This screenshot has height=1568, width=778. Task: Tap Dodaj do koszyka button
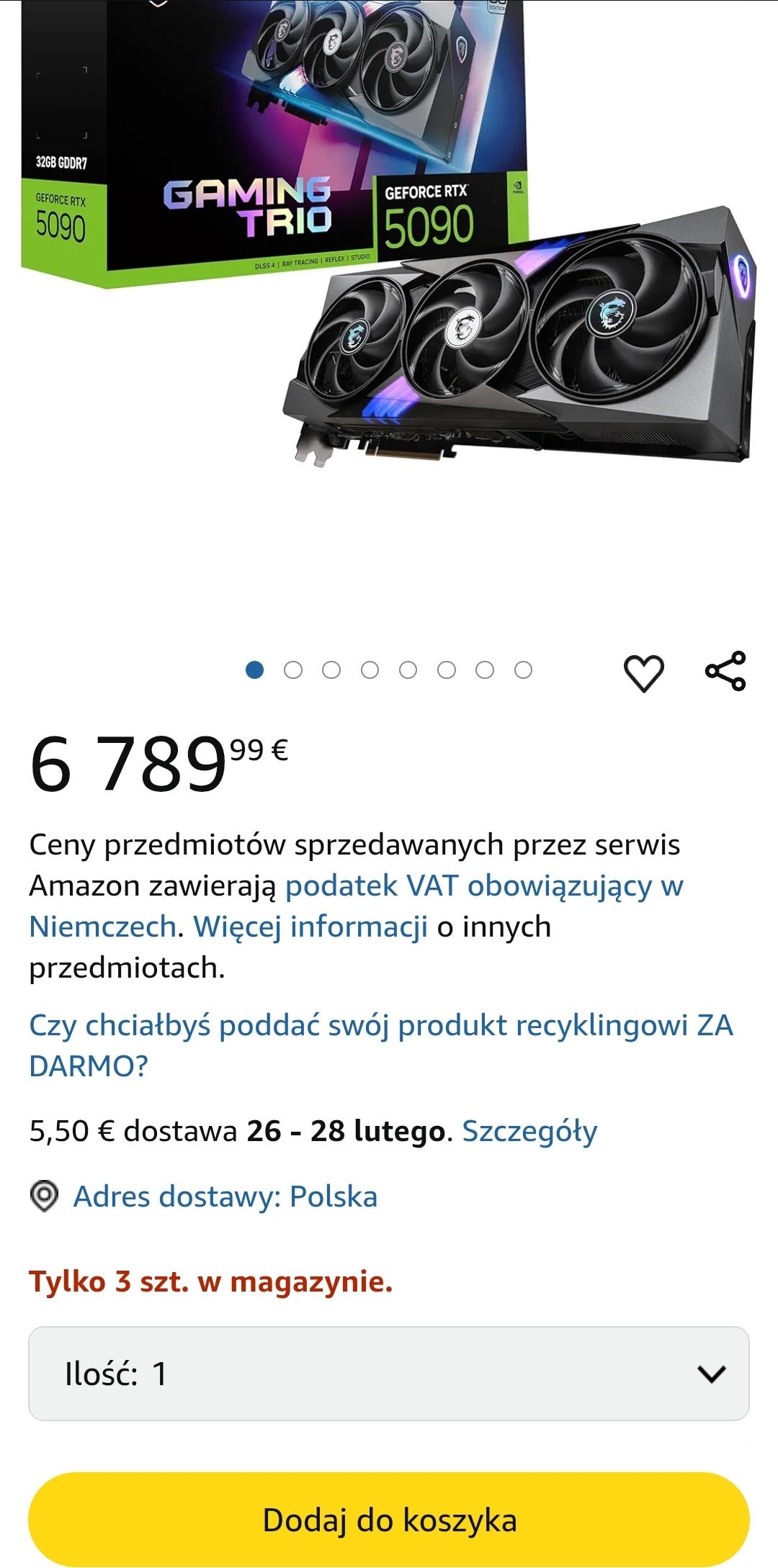[x=389, y=1520]
